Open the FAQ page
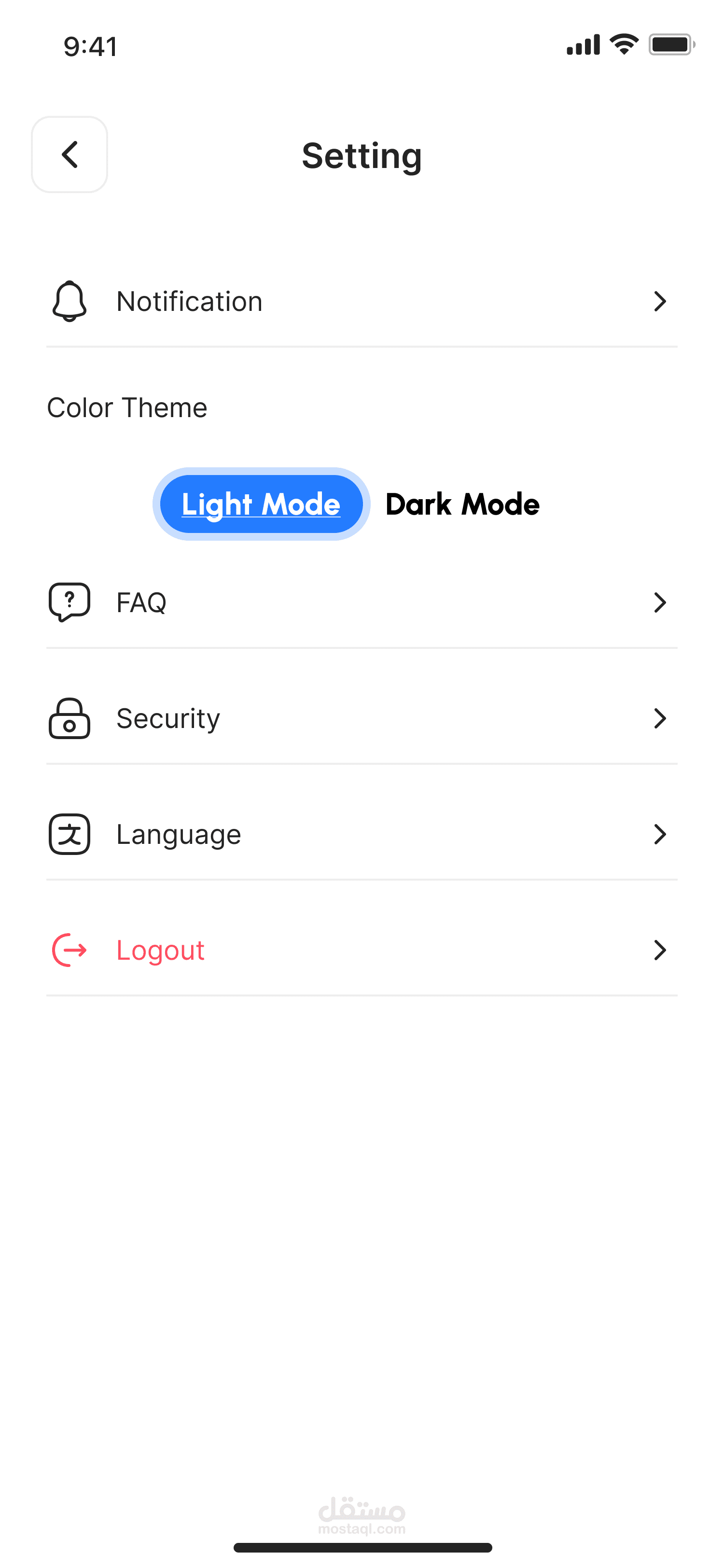 coord(362,602)
